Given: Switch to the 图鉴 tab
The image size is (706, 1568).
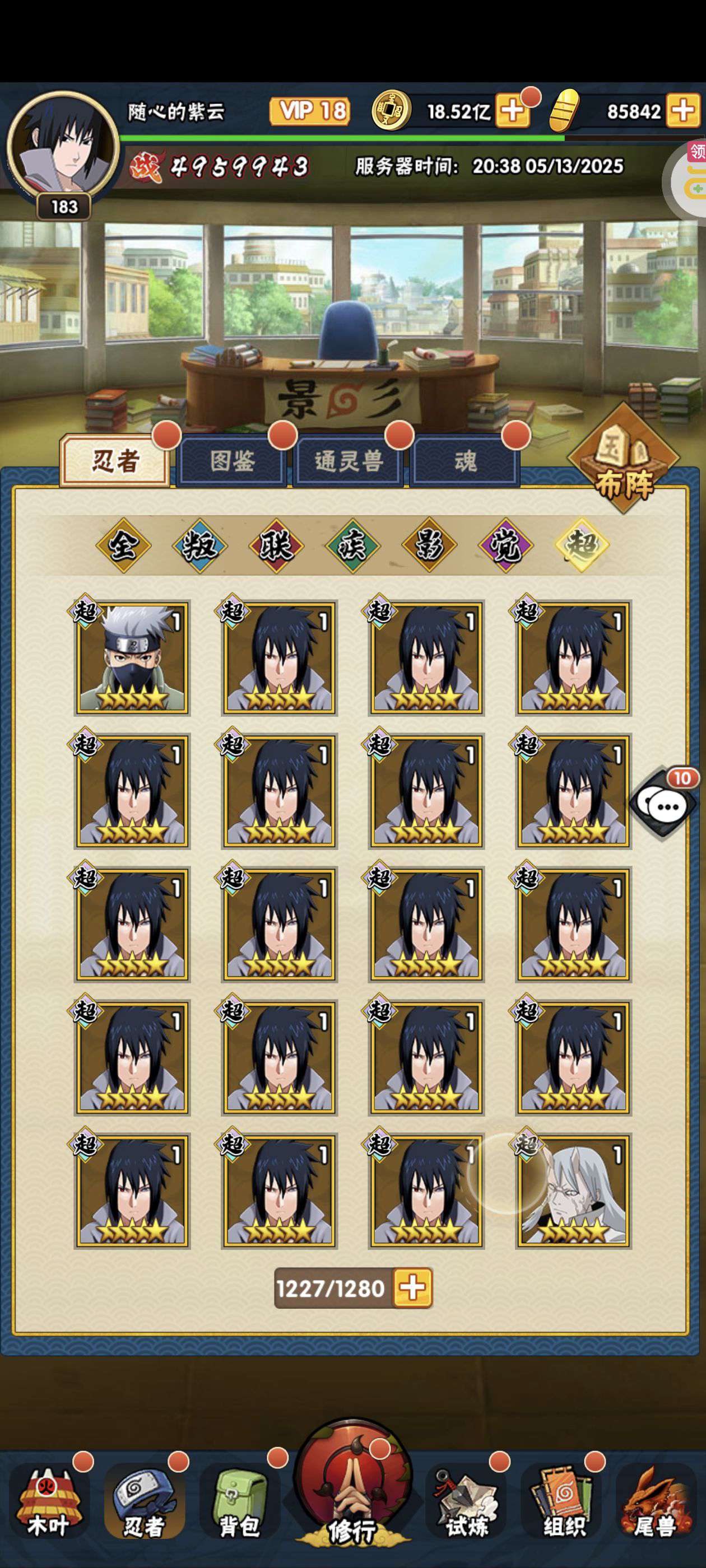Looking at the screenshot, I should point(231,461).
